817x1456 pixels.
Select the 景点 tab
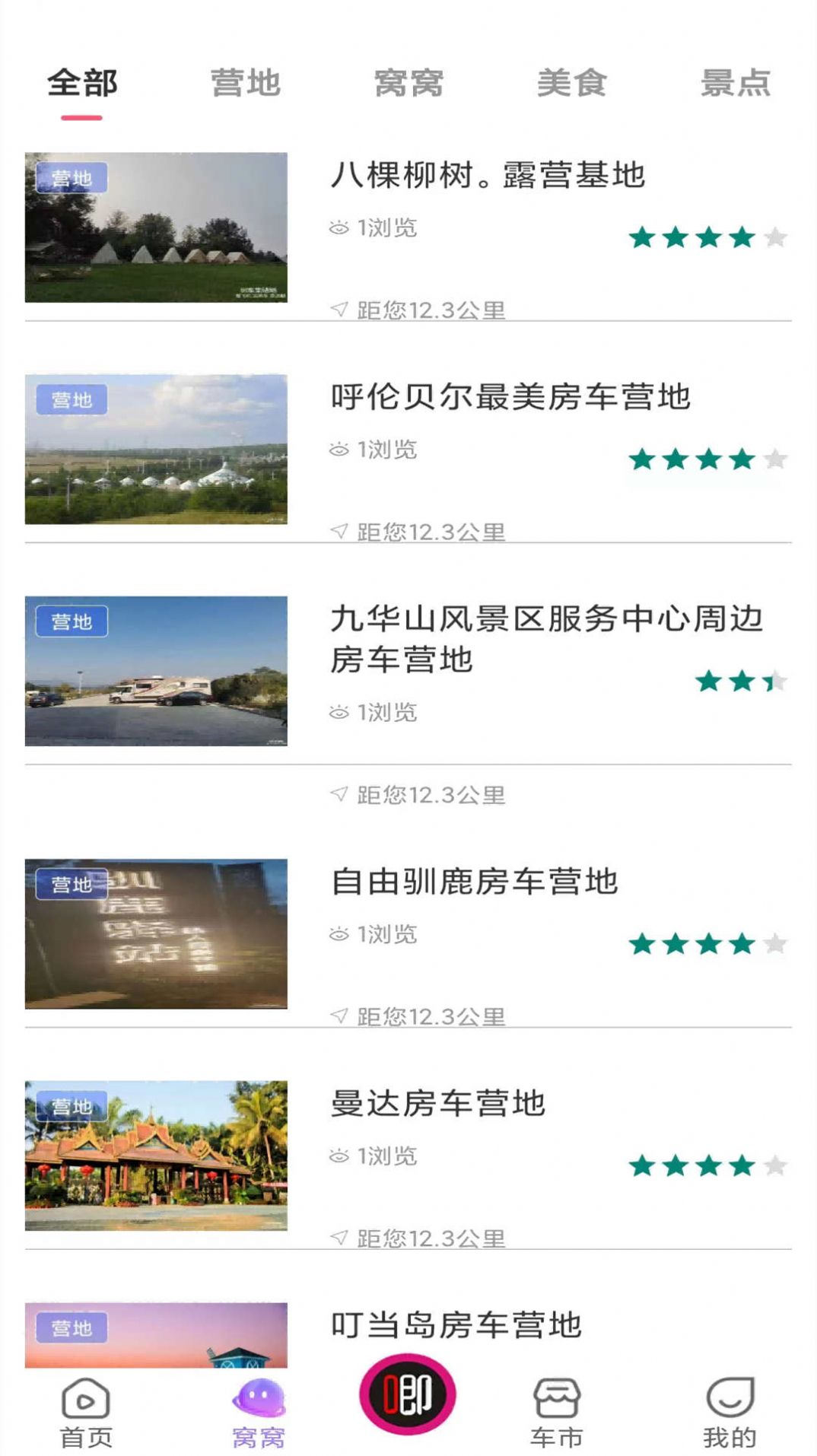pos(735,84)
